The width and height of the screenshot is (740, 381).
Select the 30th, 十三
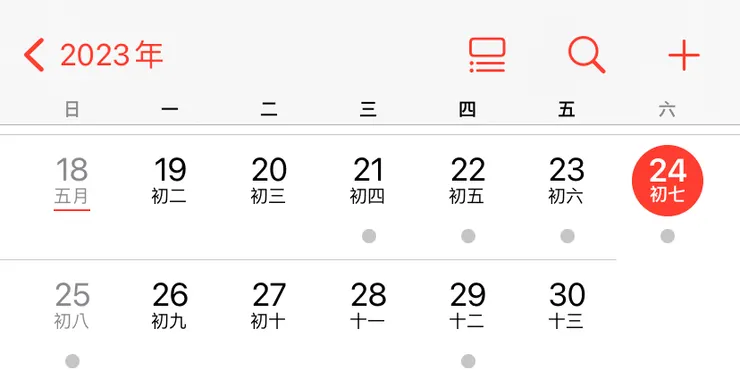click(x=566, y=306)
